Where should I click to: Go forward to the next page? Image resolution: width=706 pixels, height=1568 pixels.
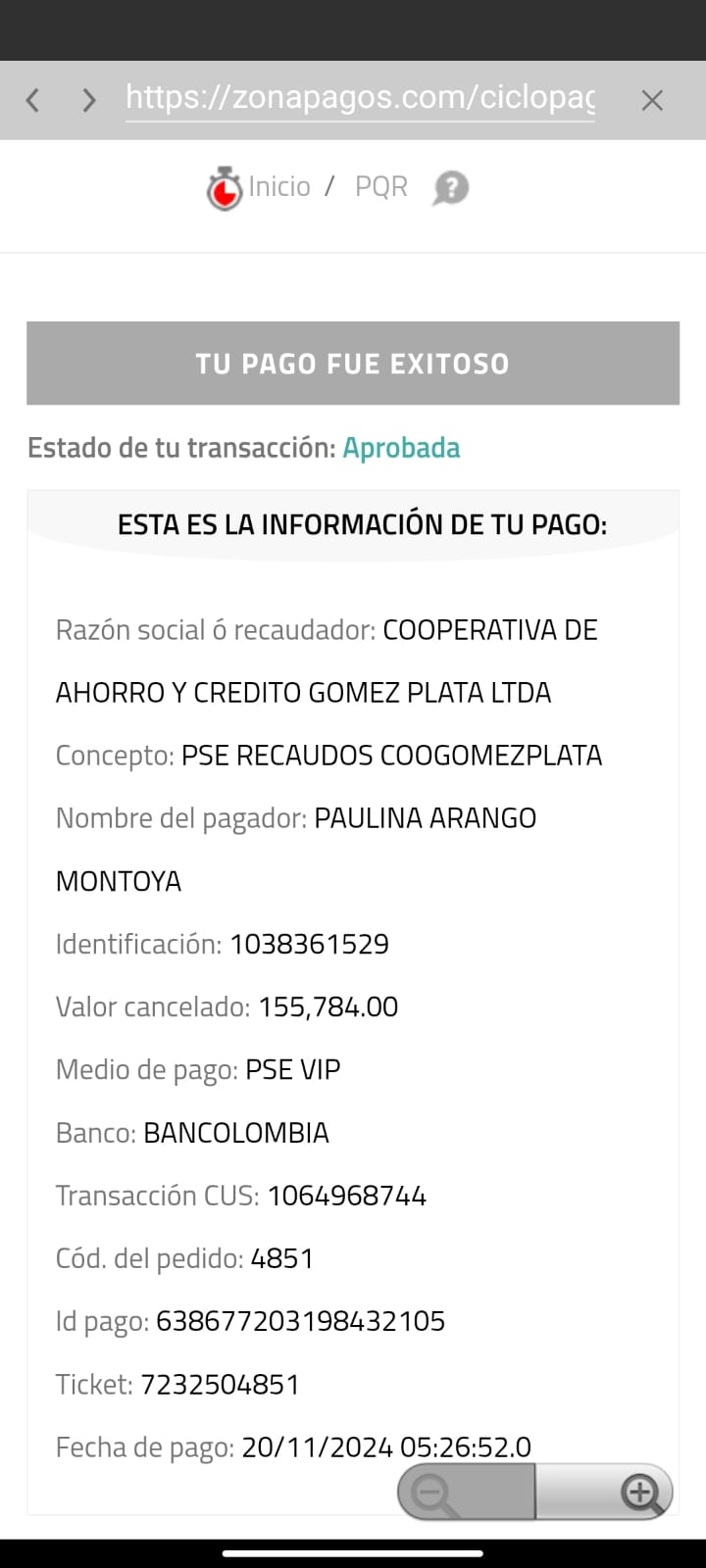click(89, 100)
